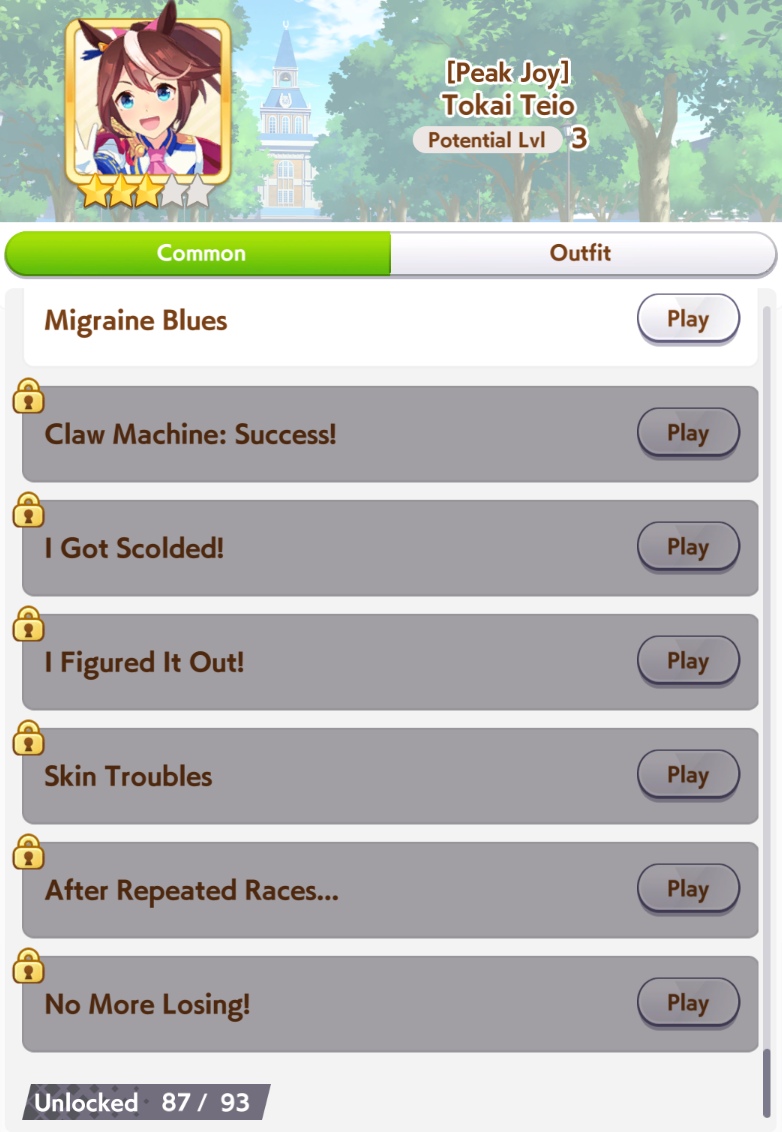Image resolution: width=782 pixels, height=1132 pixels.
Task: Select the Common tab
Action: click(x=200, y=253)
